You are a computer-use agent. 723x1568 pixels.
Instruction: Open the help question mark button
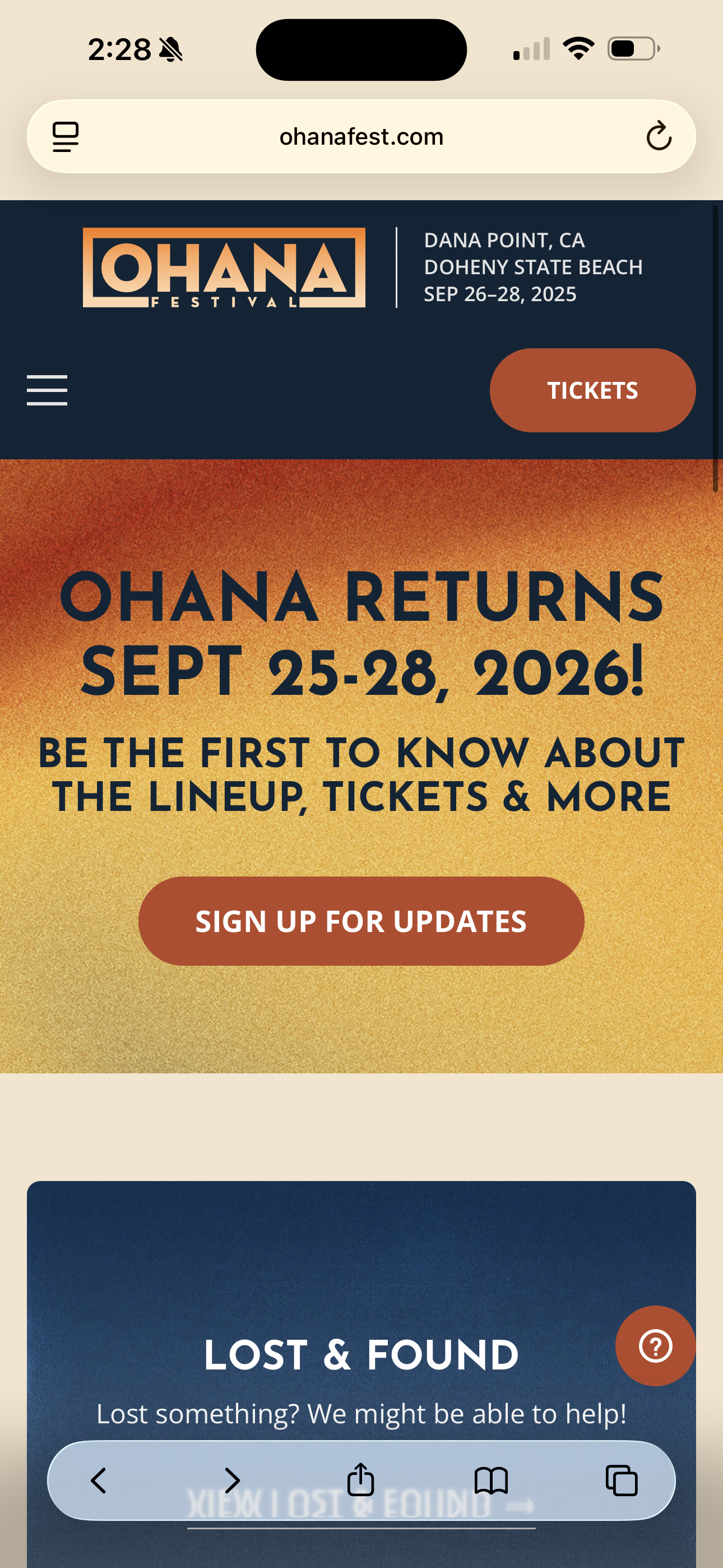(655, 1346)
